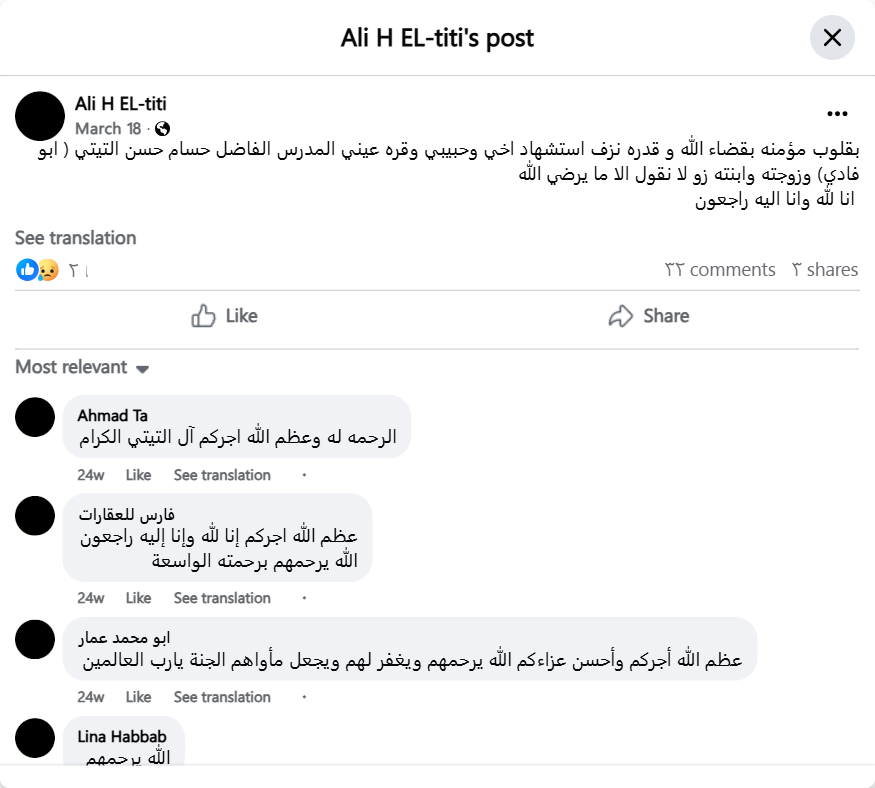See translation of the post
Viewport: 875px width, 788px height.
point(75,238)
